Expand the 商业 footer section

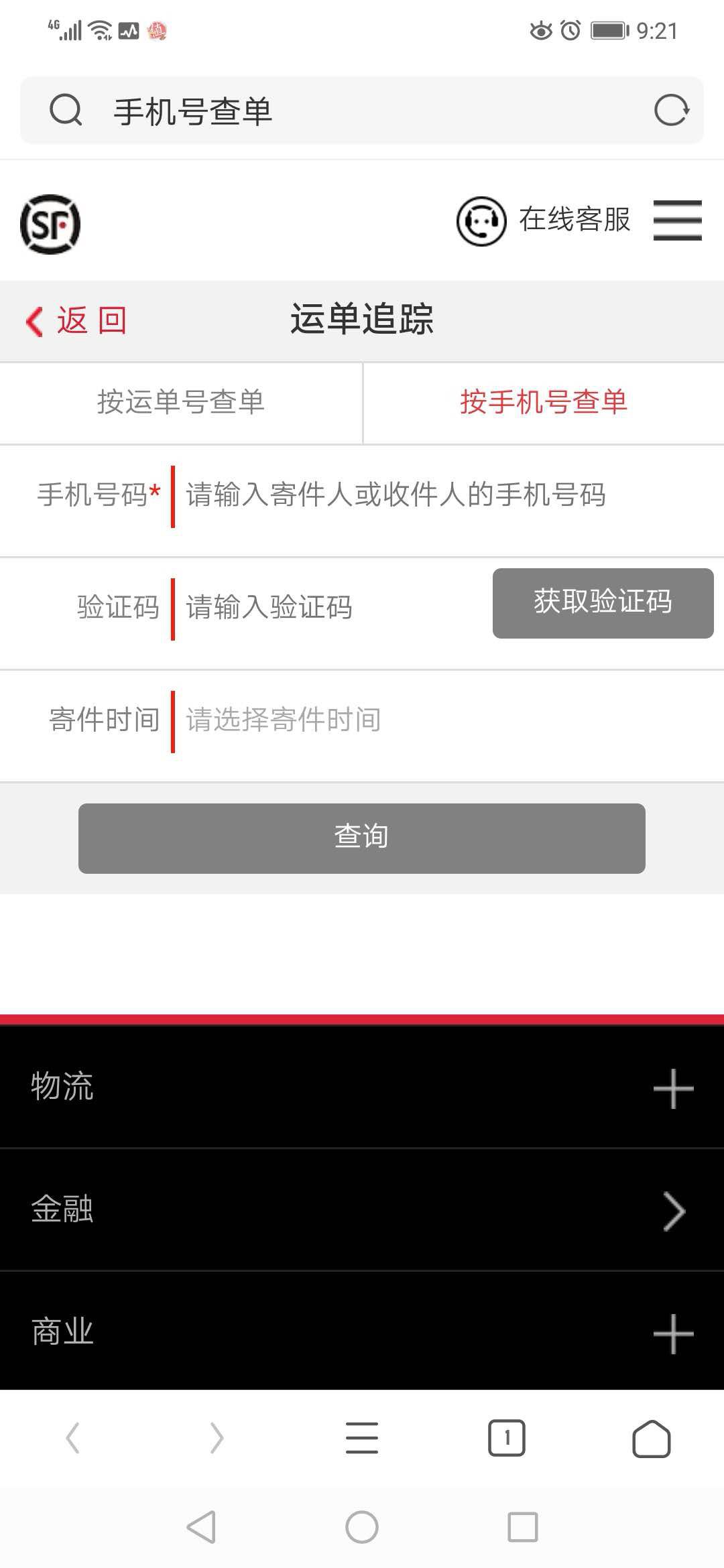pyautogui.click(x=673, y=1333)
